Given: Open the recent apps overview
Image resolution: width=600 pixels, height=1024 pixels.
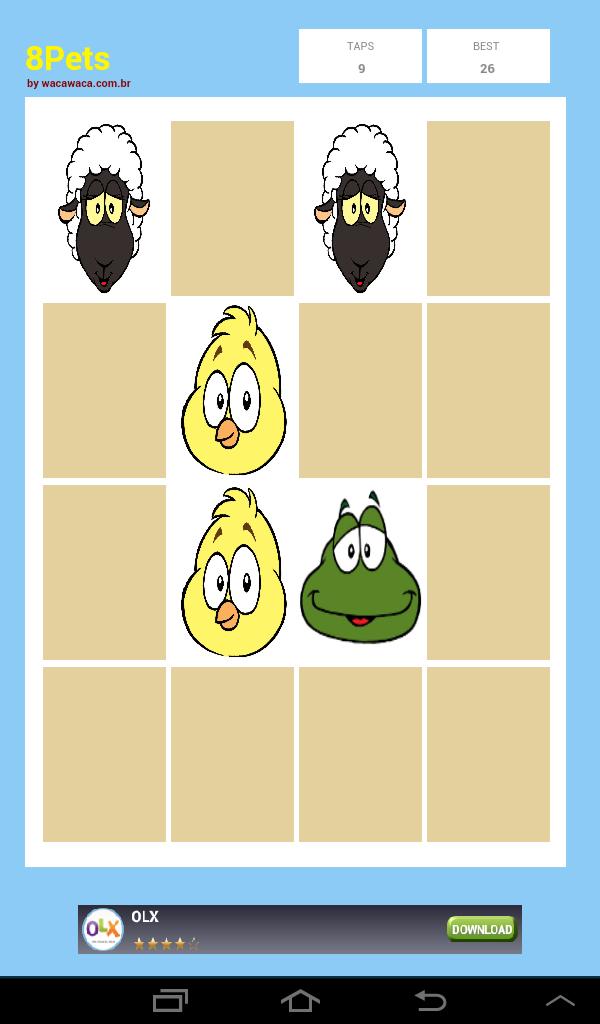Looking at the screenshot, I should (x=170, y=1000).
